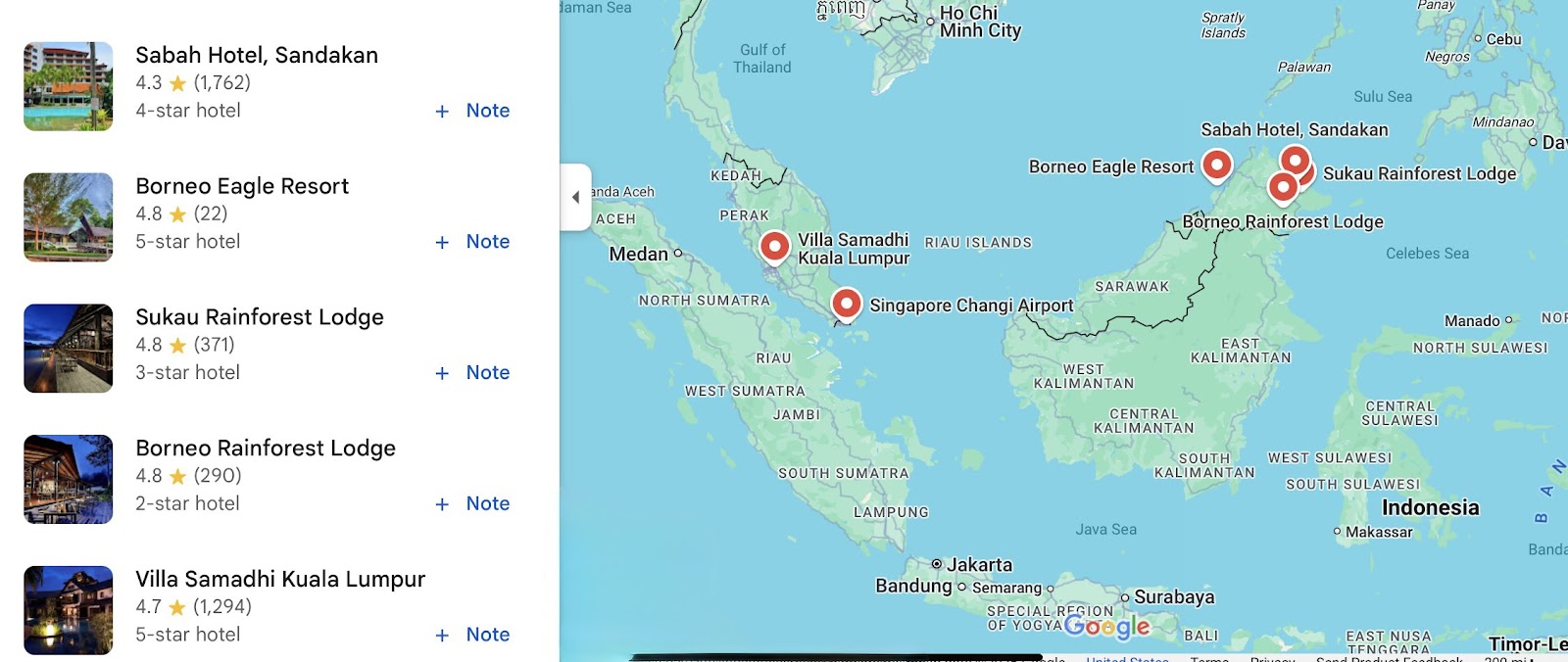
Task: Select the Borneo Eagle Resort map pin
Action: pos(1217,165)
